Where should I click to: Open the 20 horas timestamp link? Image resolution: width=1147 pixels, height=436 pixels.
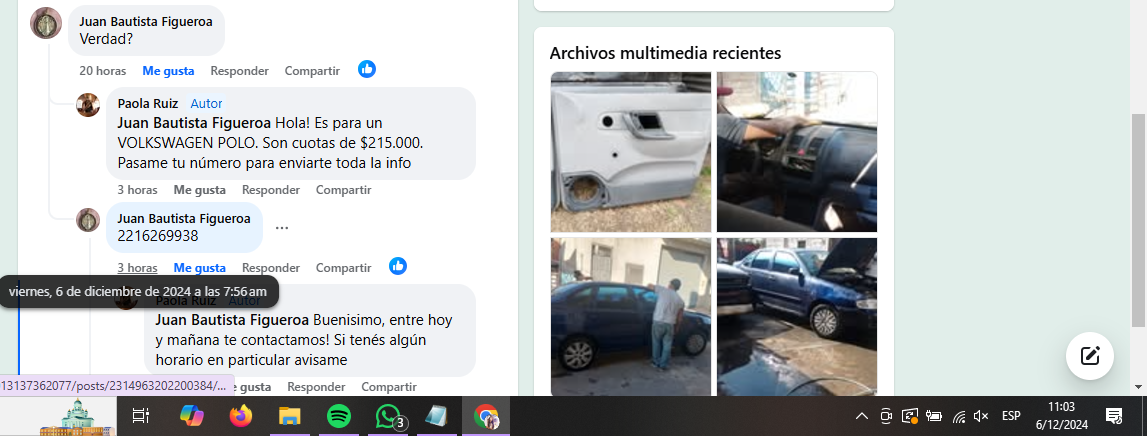pyautogui.click(x=102, y=71)
